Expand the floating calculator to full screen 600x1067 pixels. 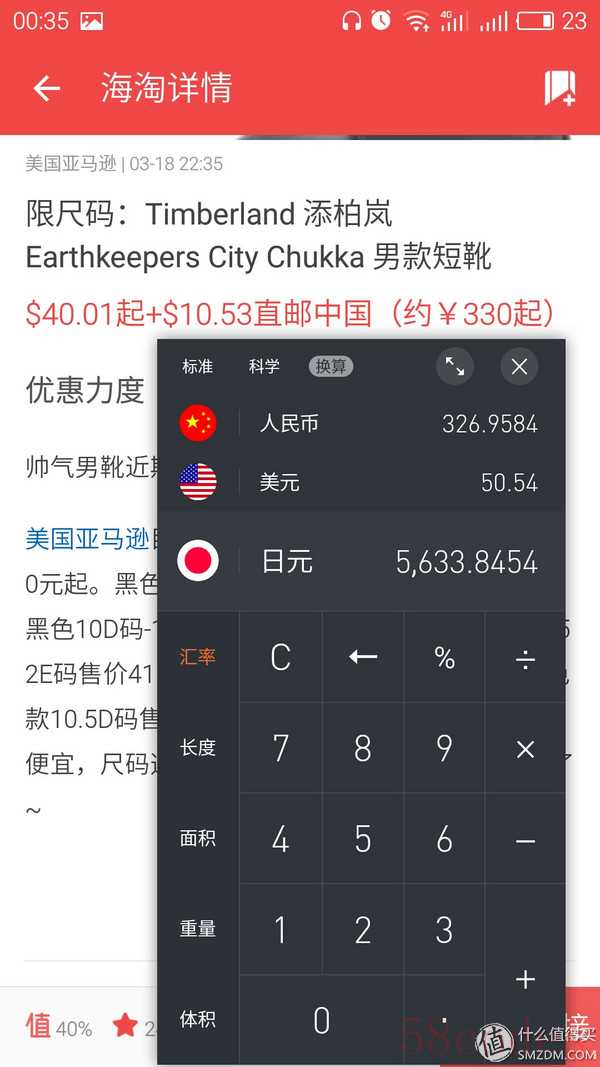455,367
